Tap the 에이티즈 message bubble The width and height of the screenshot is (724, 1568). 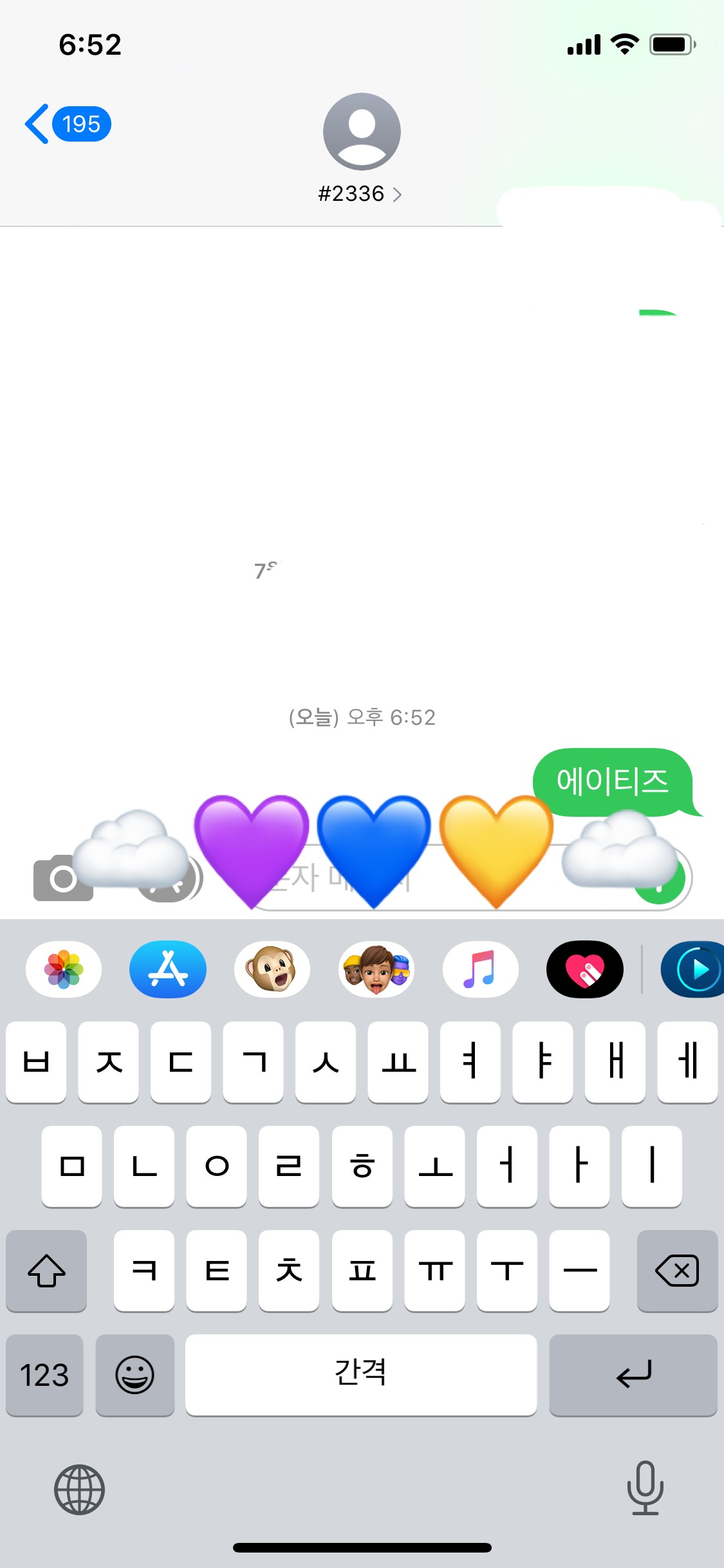pos(612,781)
